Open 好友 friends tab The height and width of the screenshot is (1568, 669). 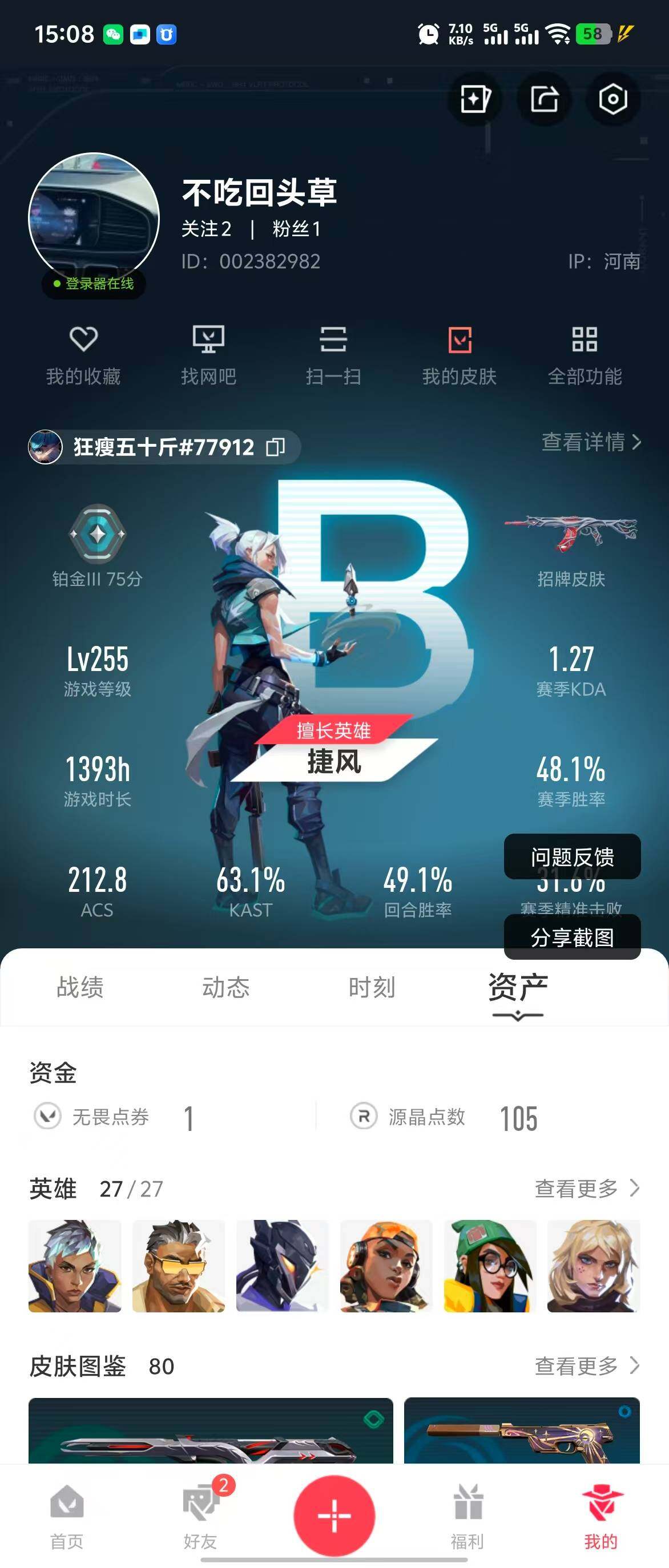tap(200, 1516)
